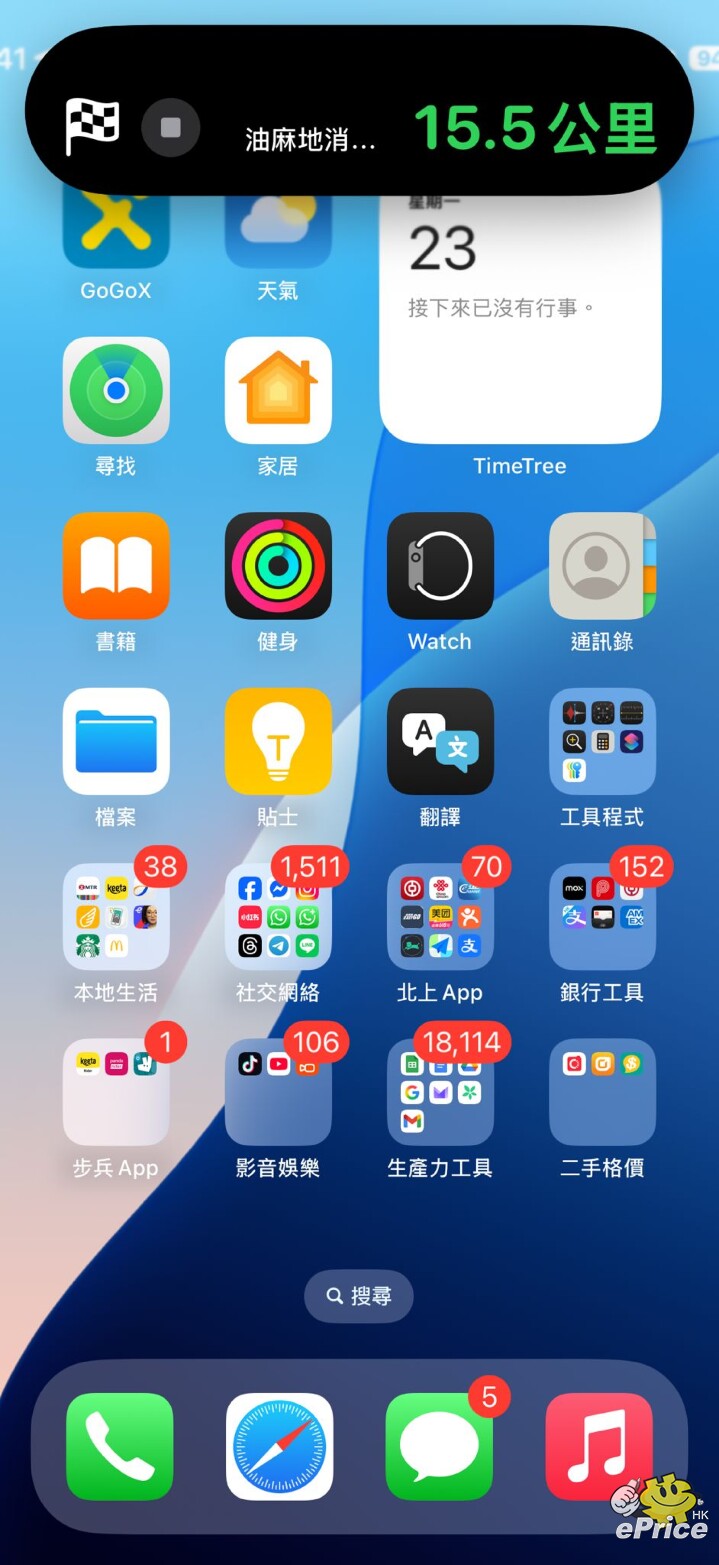Expand the 生產力工具 folder
The width and height of the screenshot is (719, 1565).
click(x=440, y=1092)
